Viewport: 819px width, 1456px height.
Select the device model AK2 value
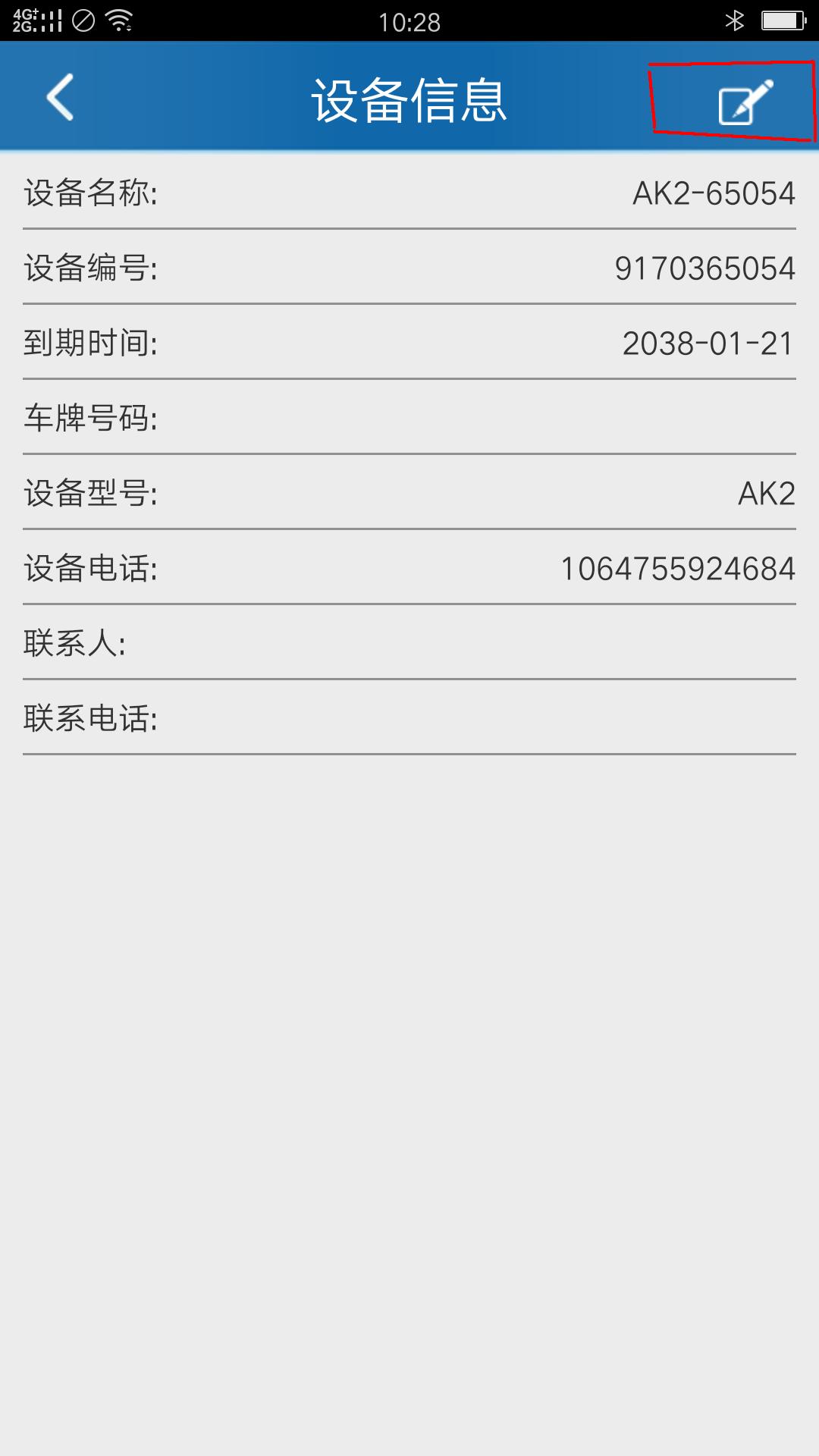(766, 494)
